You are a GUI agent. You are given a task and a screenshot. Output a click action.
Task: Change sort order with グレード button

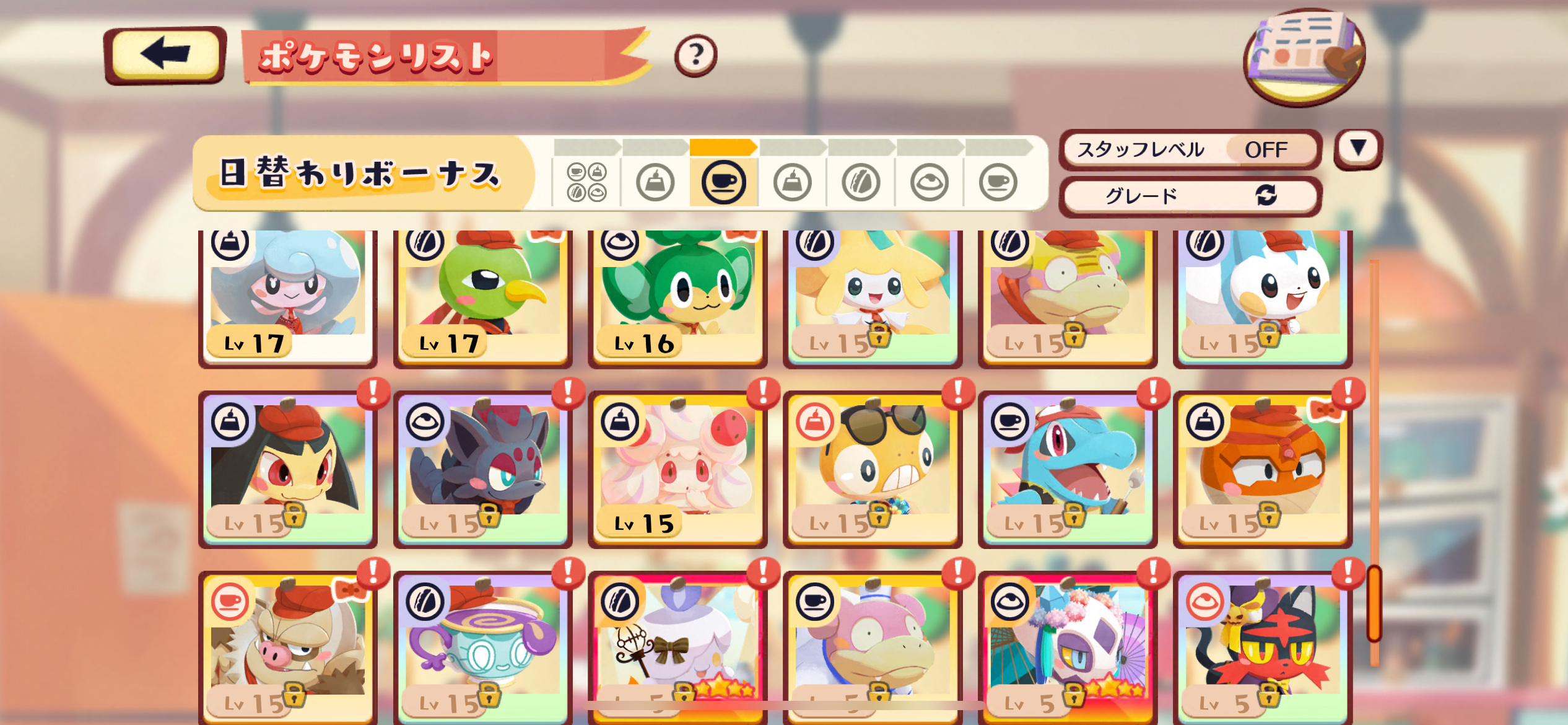[x=1189, y=196]
